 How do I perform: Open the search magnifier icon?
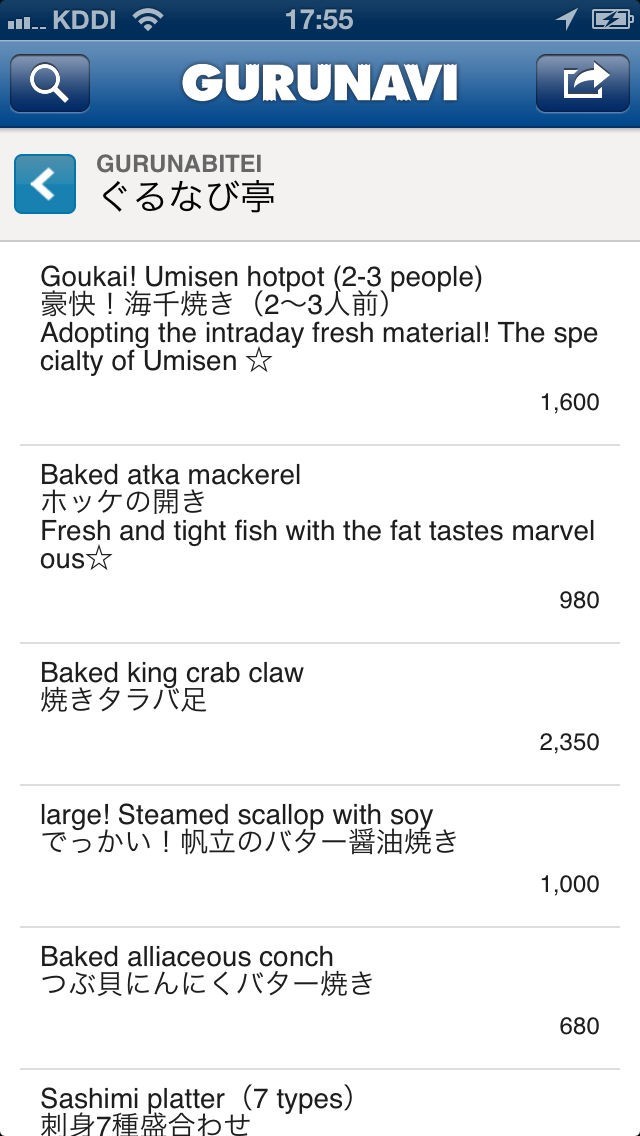[49, 83]
